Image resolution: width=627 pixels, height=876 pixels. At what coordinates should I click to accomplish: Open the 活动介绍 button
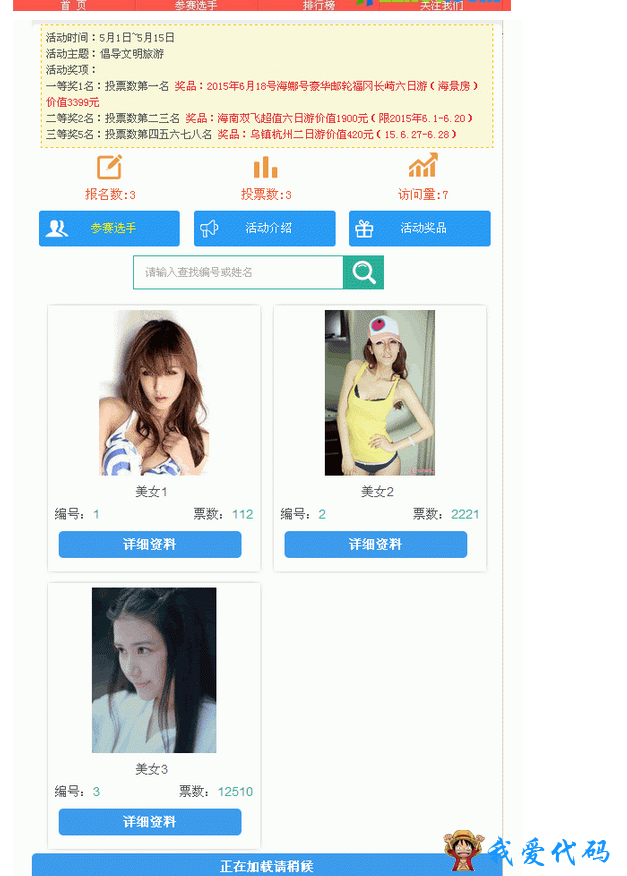(x=264, y=228)
